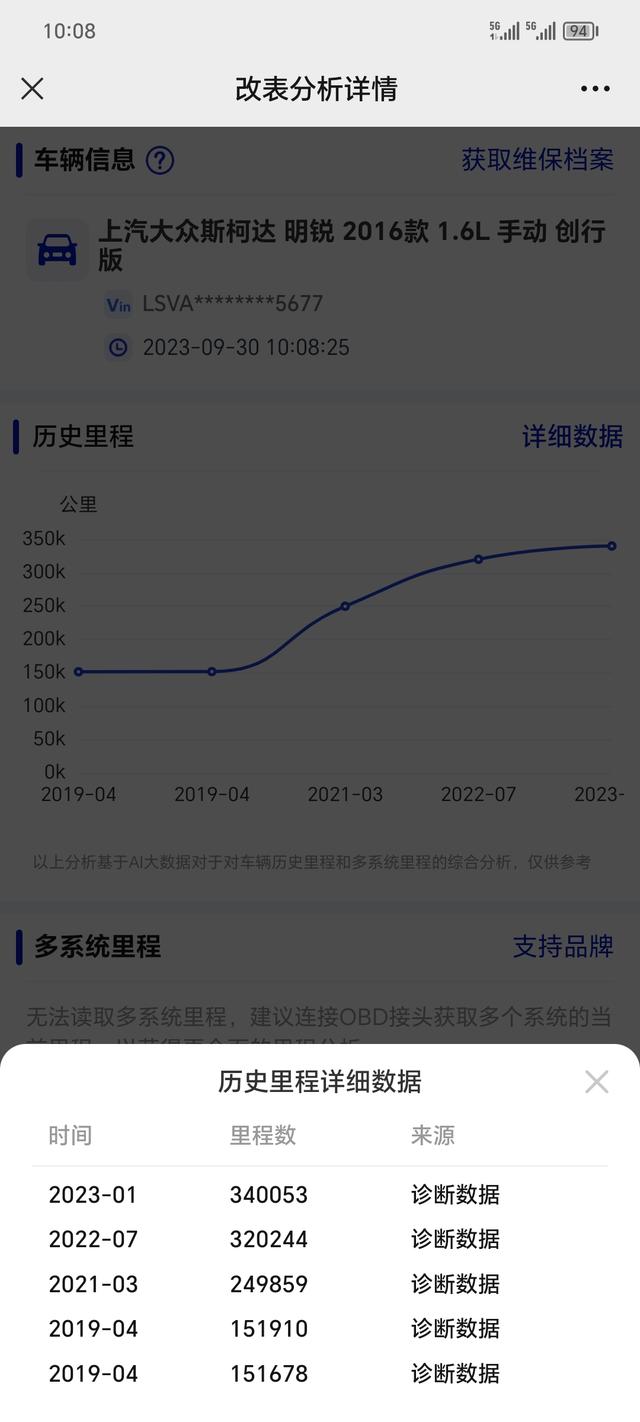Dismiss the 历史里程详细数据 sheet
The image size is (640, 1422).
pyautogui.click(x=597, y=1081)
